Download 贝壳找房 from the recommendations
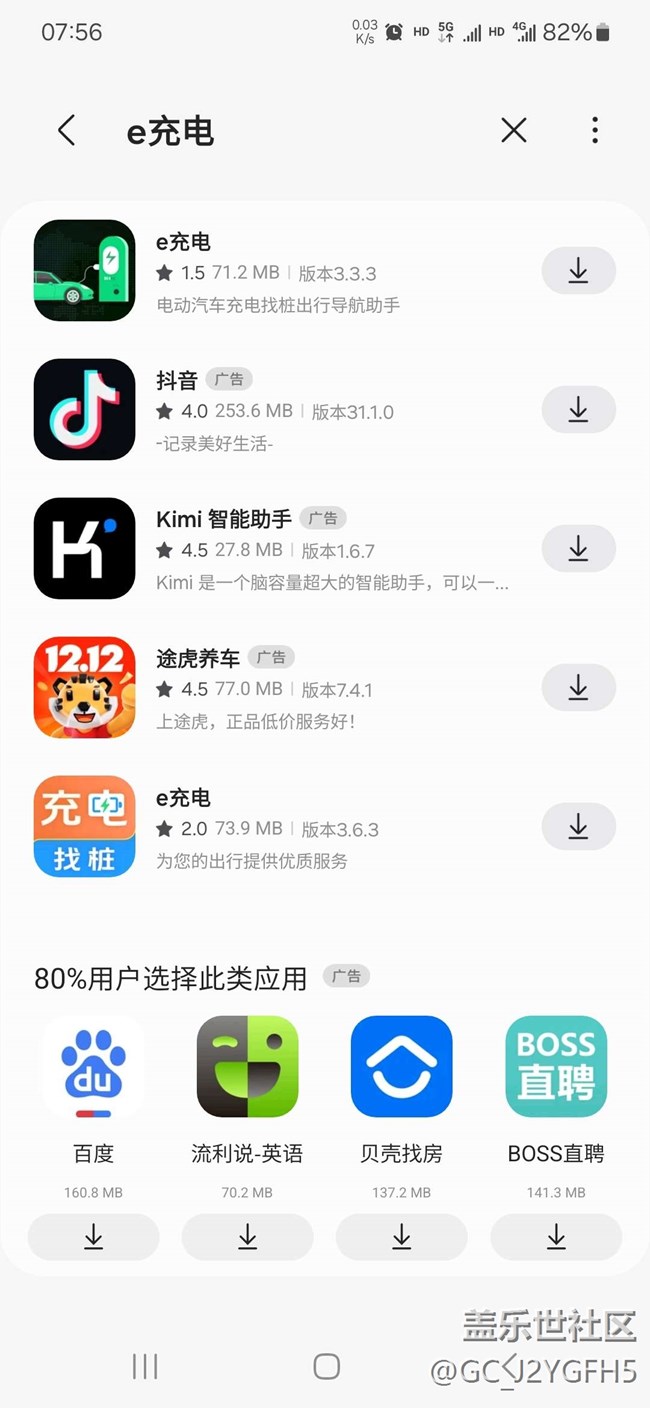The width and height of the screenshot is (650, 1408). (x=401, y=1237)
